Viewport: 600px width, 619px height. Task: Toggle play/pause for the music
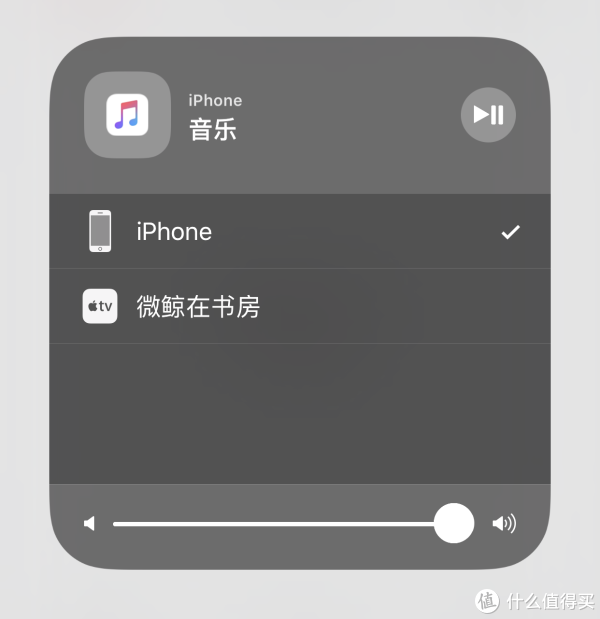tap(488, 114)
